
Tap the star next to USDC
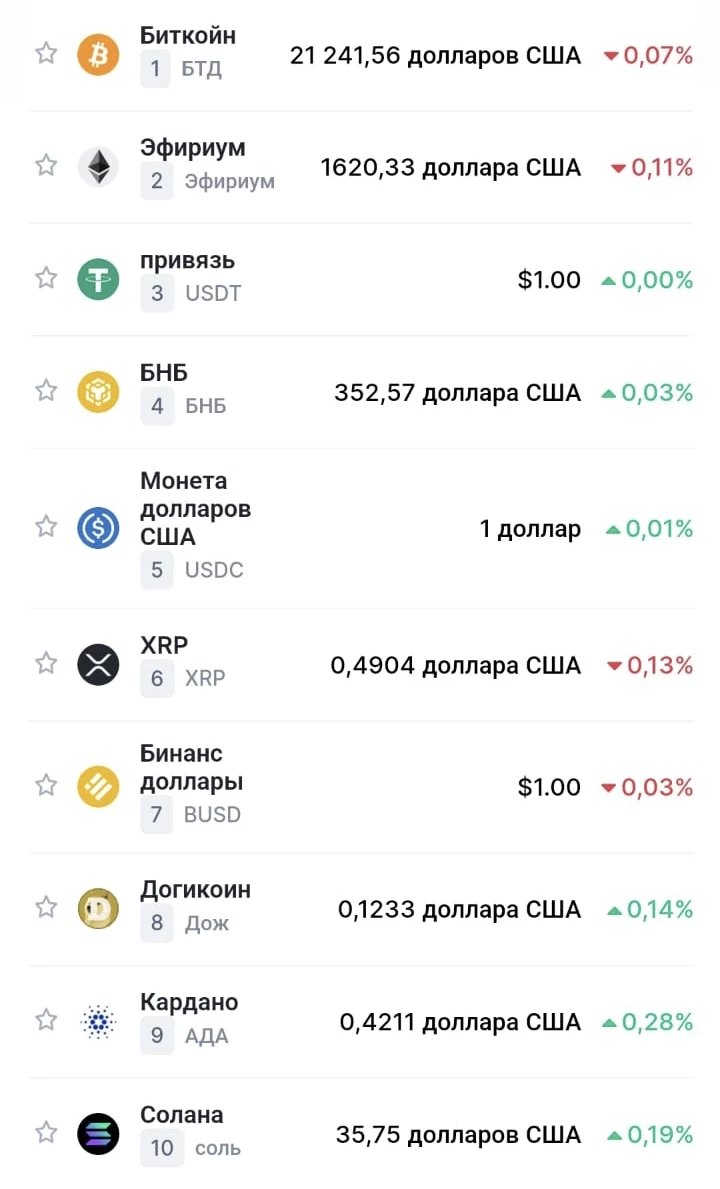tap(46, 525)
